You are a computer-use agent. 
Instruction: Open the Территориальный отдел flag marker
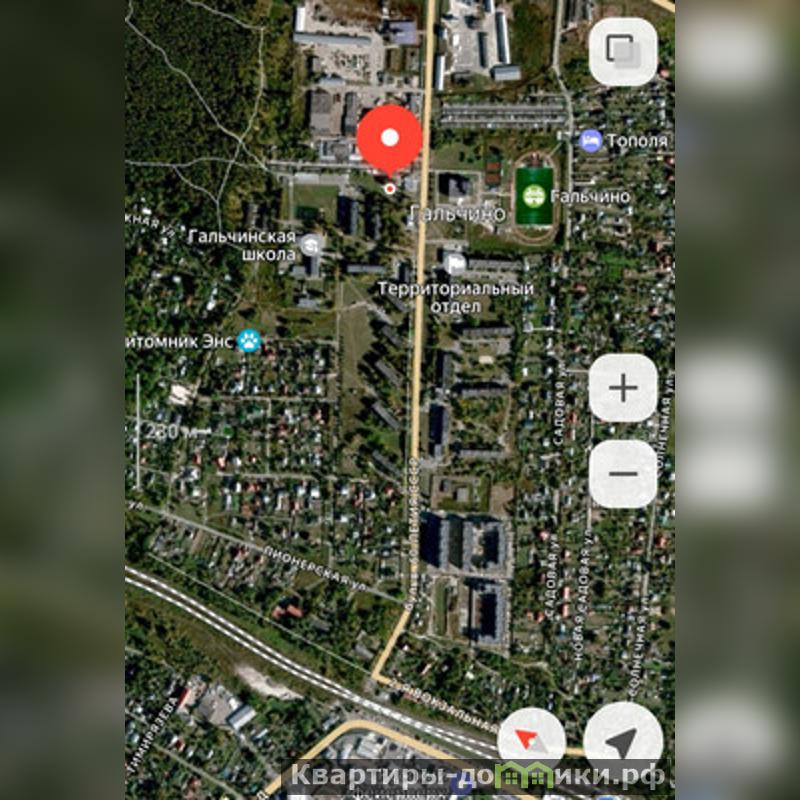tap(455, 264)
